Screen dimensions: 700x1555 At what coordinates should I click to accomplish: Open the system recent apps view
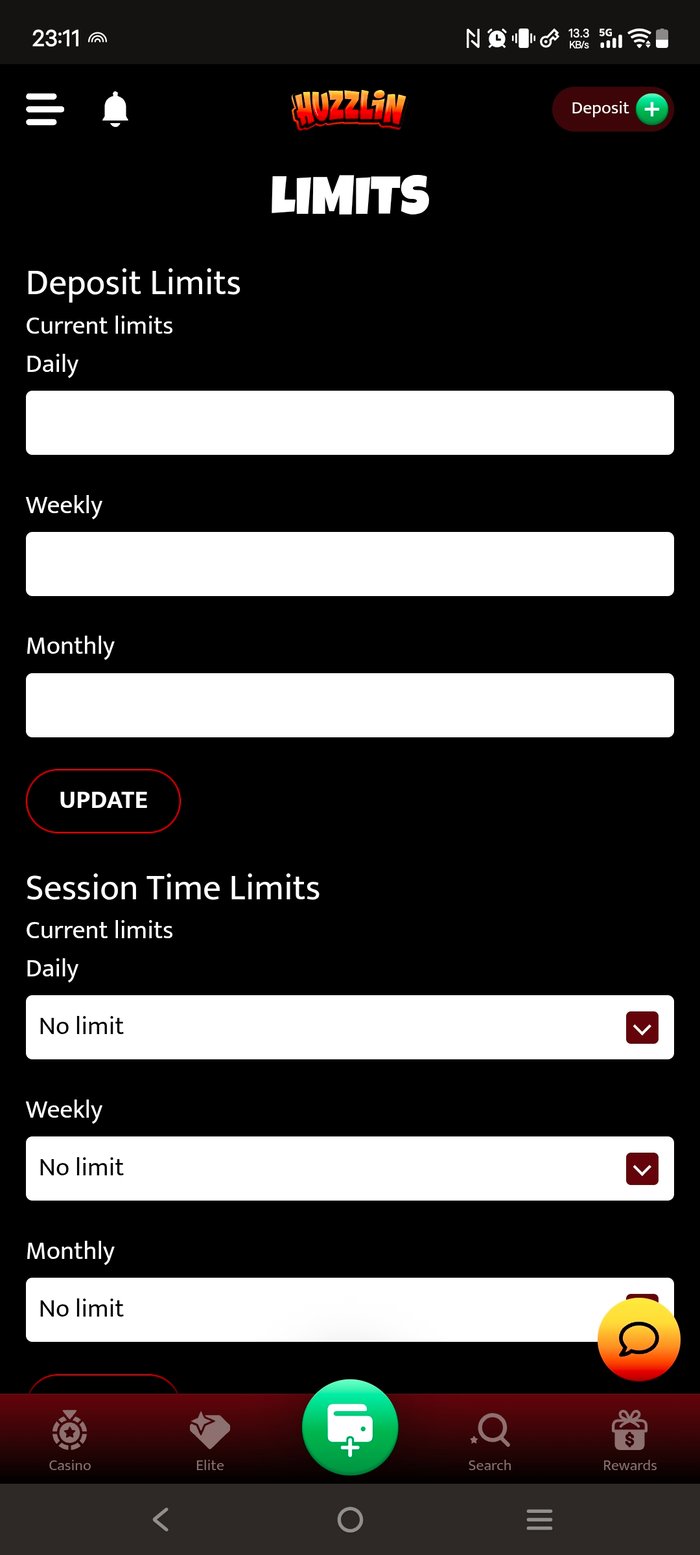tap(539, 1519)
